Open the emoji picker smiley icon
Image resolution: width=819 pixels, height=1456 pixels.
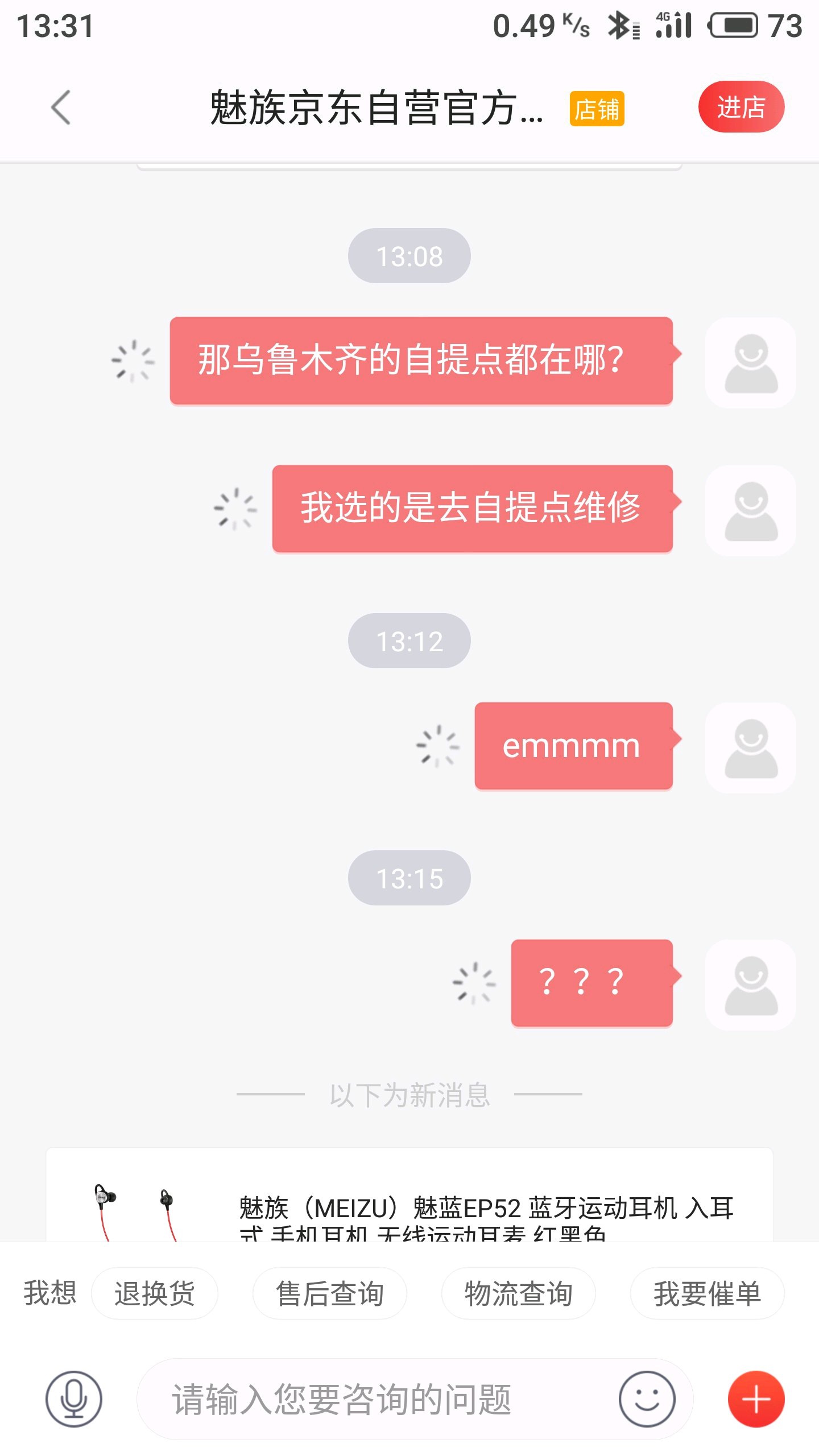647,1399
